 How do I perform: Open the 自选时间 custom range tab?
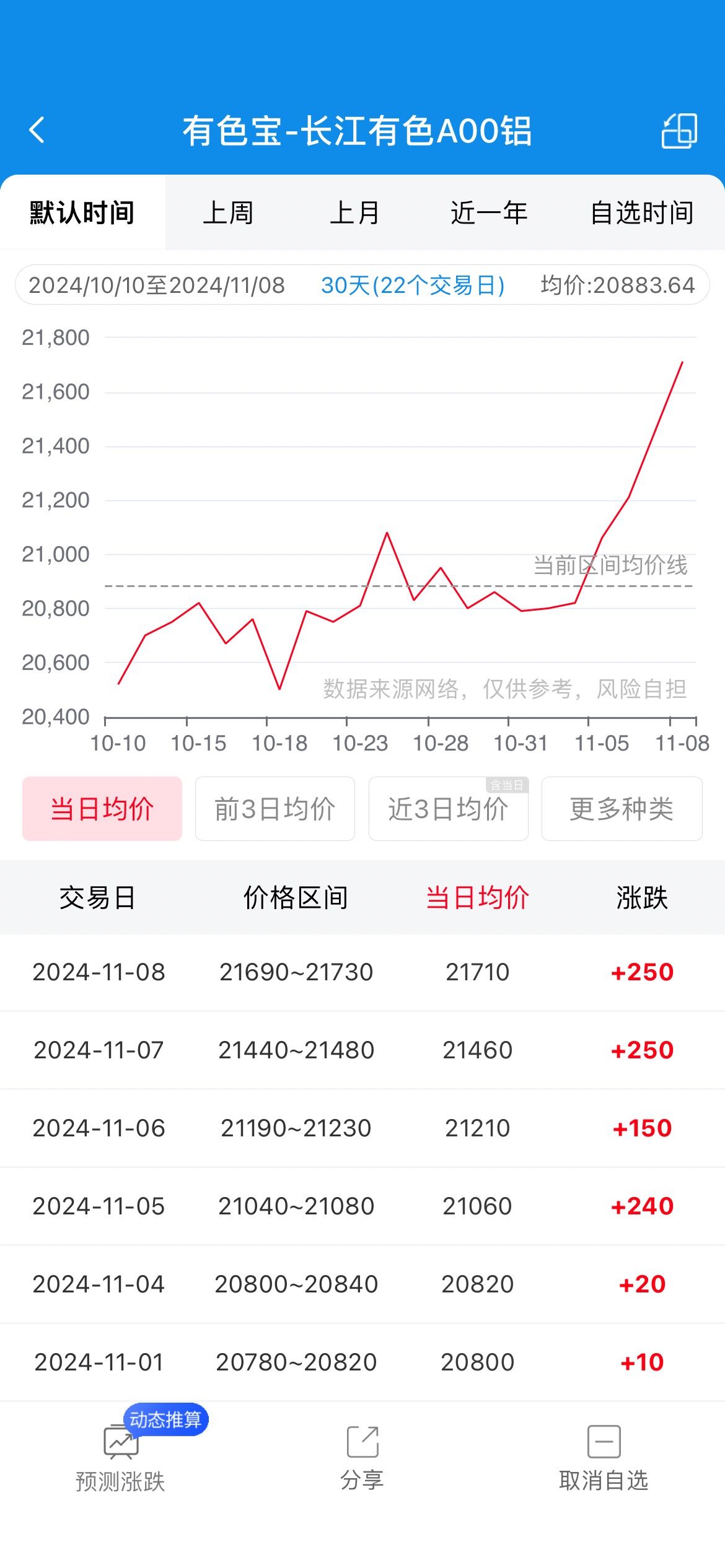click(x=642, y=212)
